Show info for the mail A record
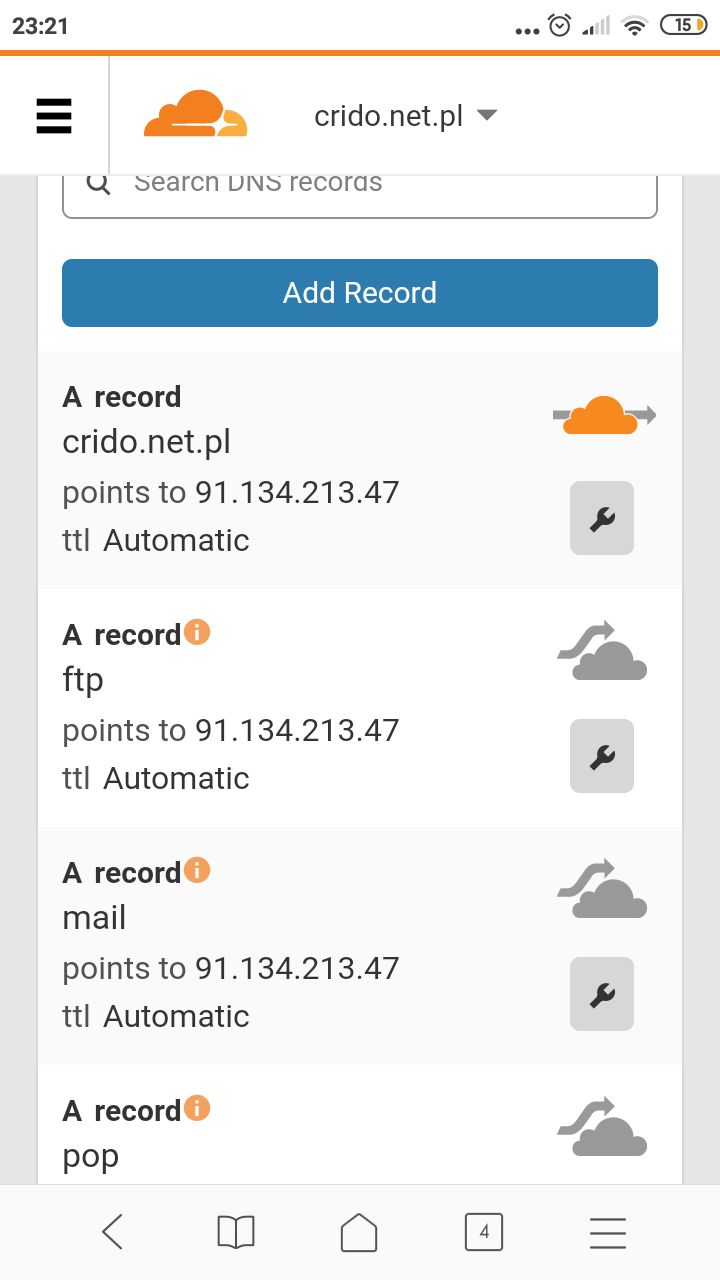This screenshot has height=1280, width=720. point(197,870)
